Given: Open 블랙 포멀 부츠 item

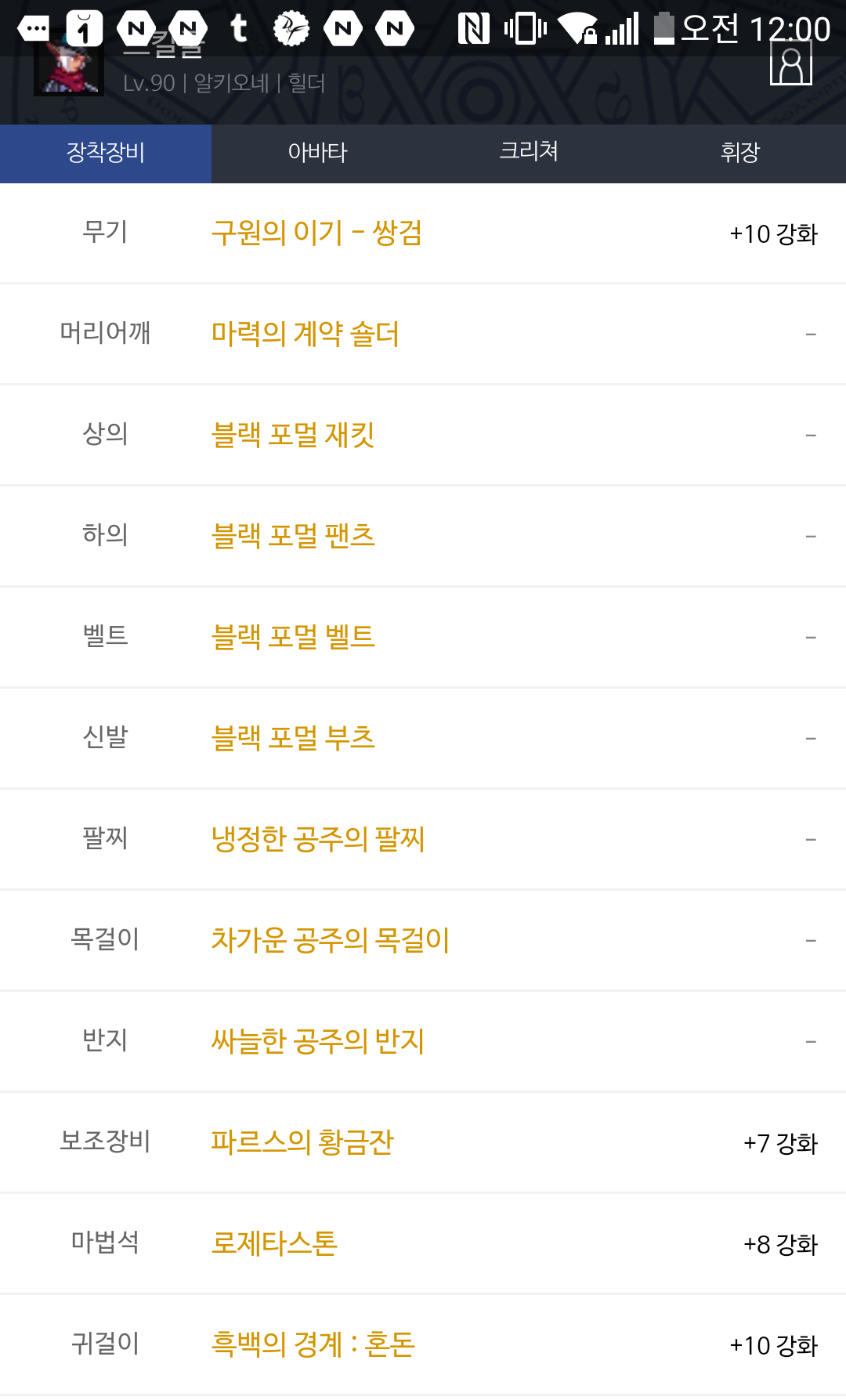Looking at the screenshot, I should pos(293,738).
